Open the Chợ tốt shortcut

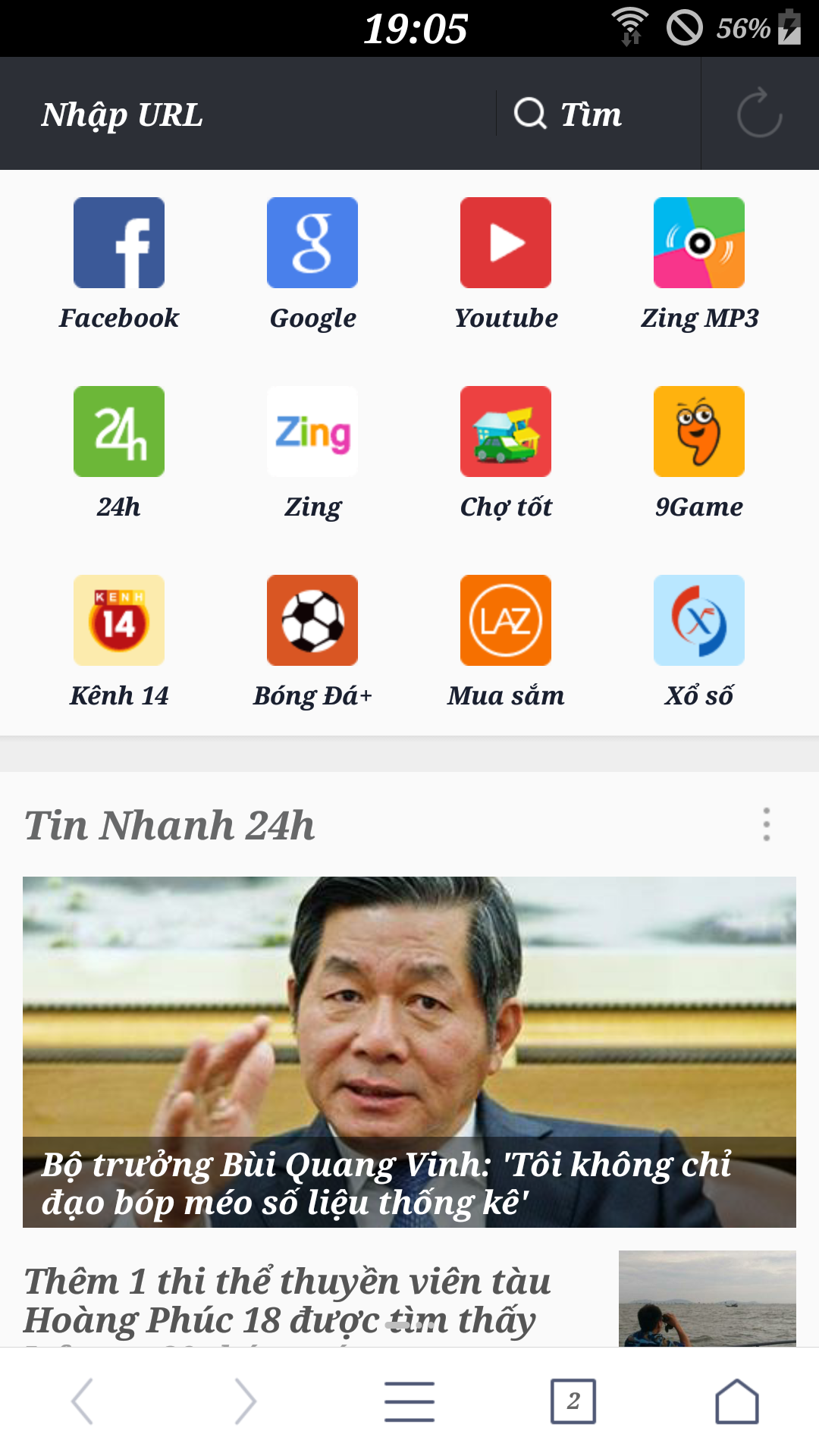(506, 453)
